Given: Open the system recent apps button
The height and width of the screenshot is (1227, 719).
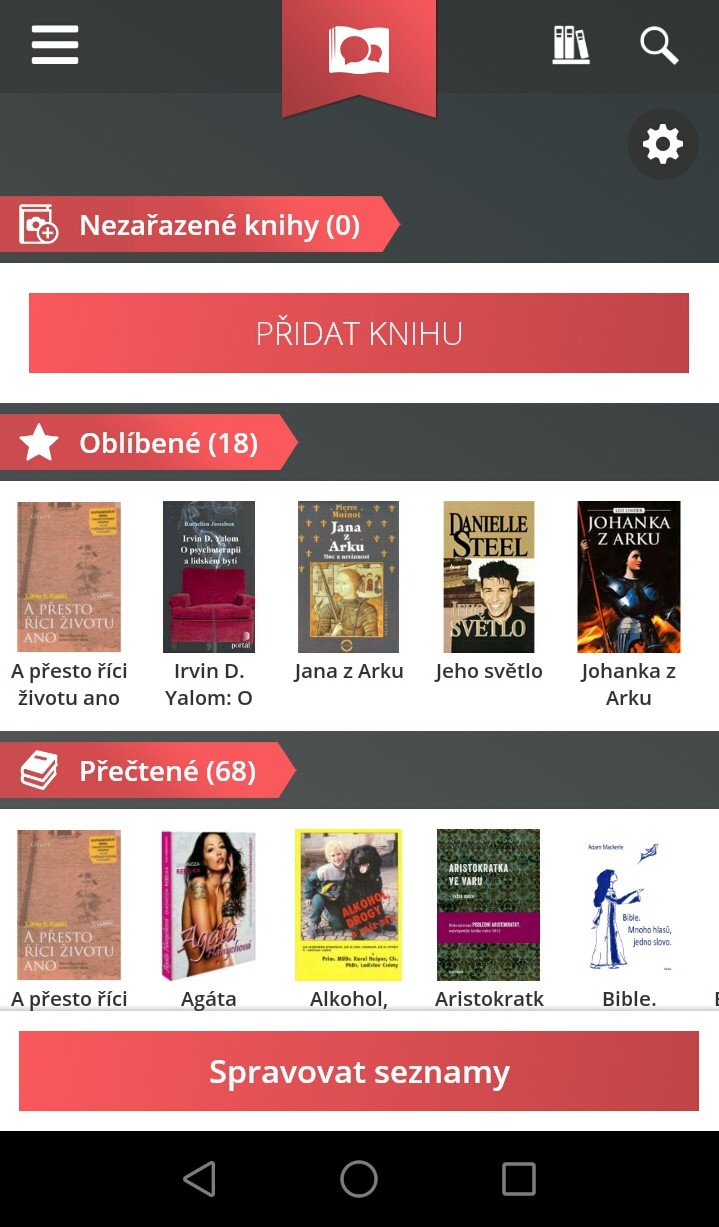Looking at the screenshot, I should (519, 1179).
